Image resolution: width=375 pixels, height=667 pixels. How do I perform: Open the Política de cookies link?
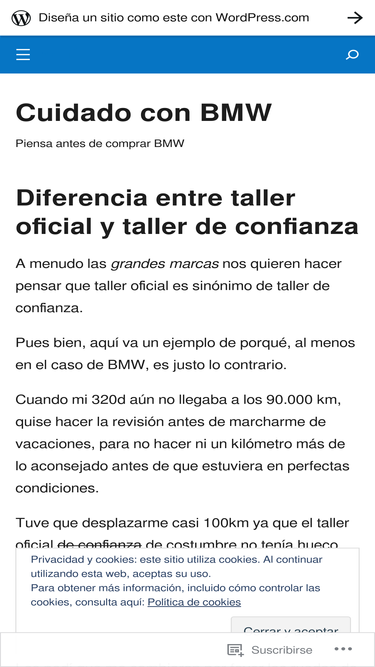194,602
